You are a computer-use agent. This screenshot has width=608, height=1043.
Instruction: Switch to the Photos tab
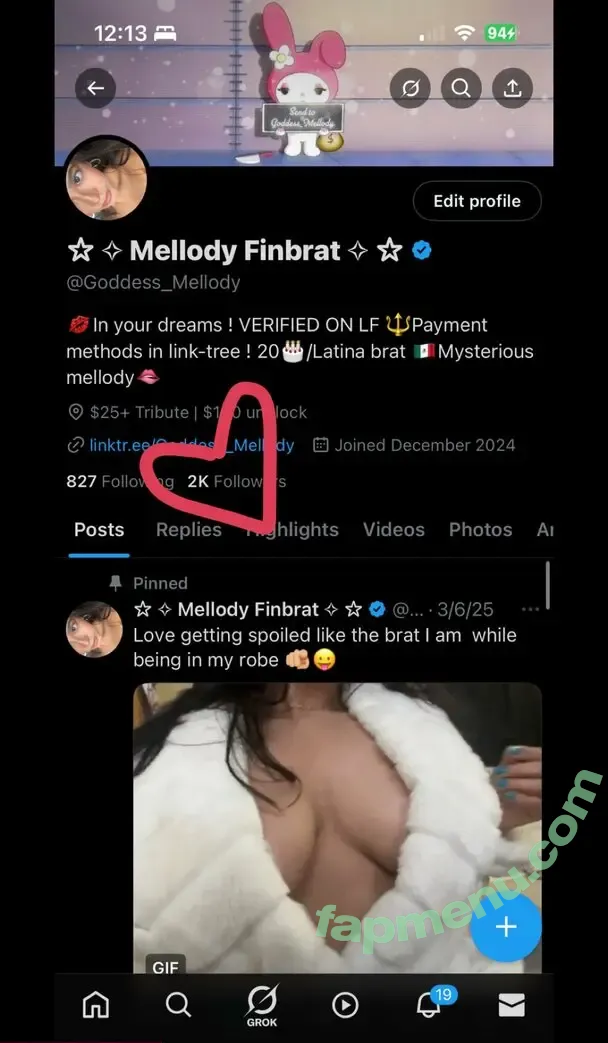[480, 530]
